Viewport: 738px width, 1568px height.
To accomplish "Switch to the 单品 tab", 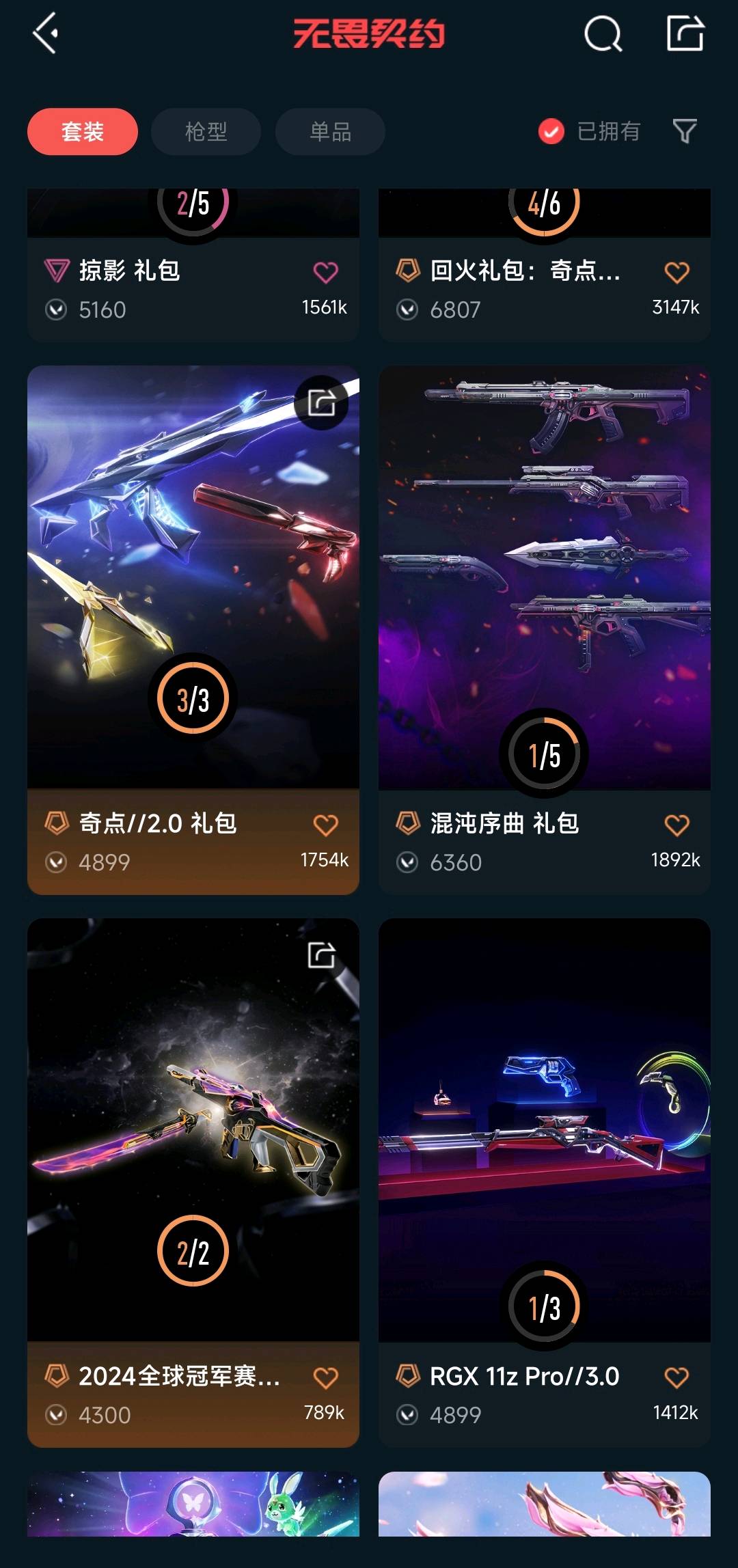I will [330, 131].
